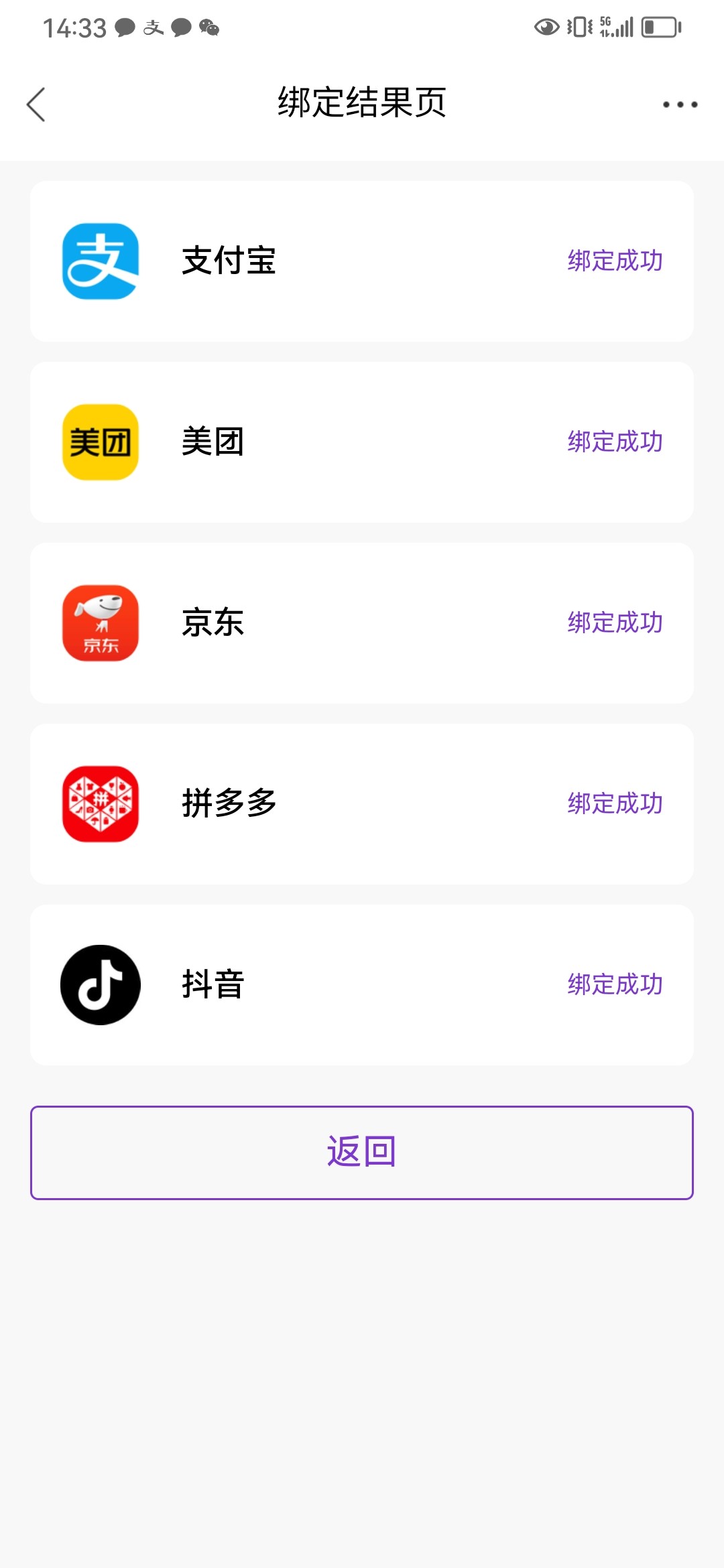Tap the 返回 button
This screenshot has height=1568, width=724.
[x=362, y=1152]
